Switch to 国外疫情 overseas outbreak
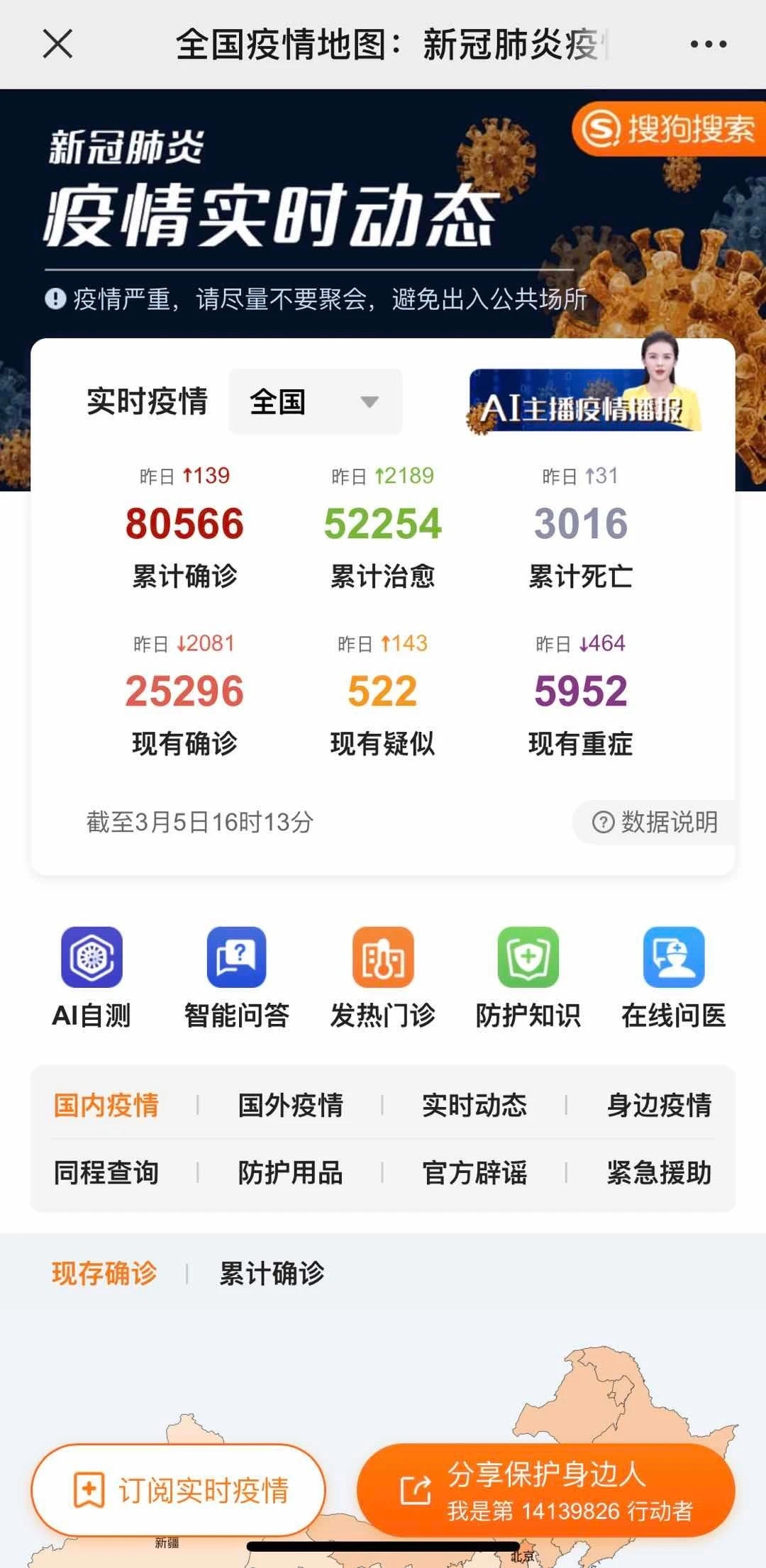The image size is (766, 1568). (290, 1105)
